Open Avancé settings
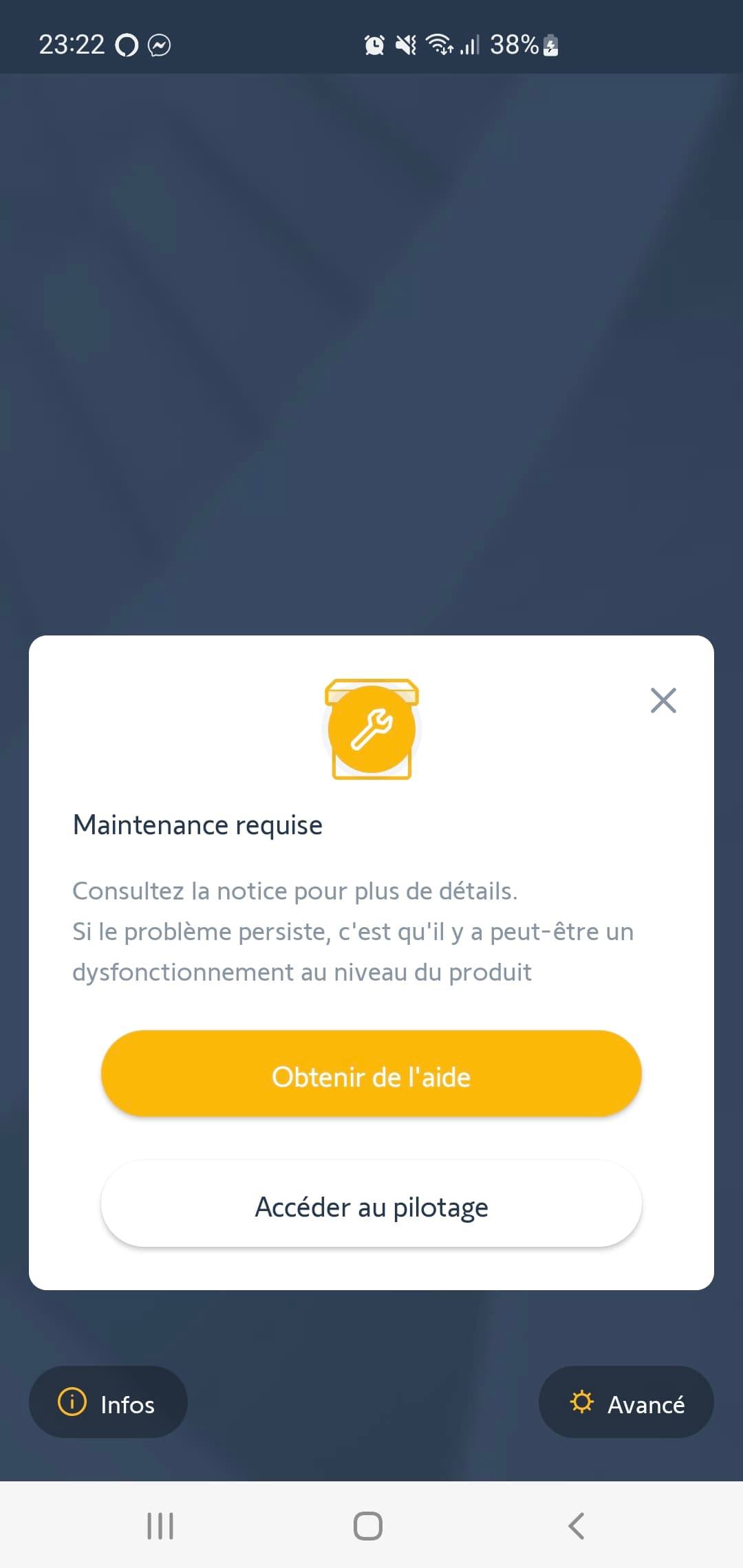 click(x=626, y=1403)
